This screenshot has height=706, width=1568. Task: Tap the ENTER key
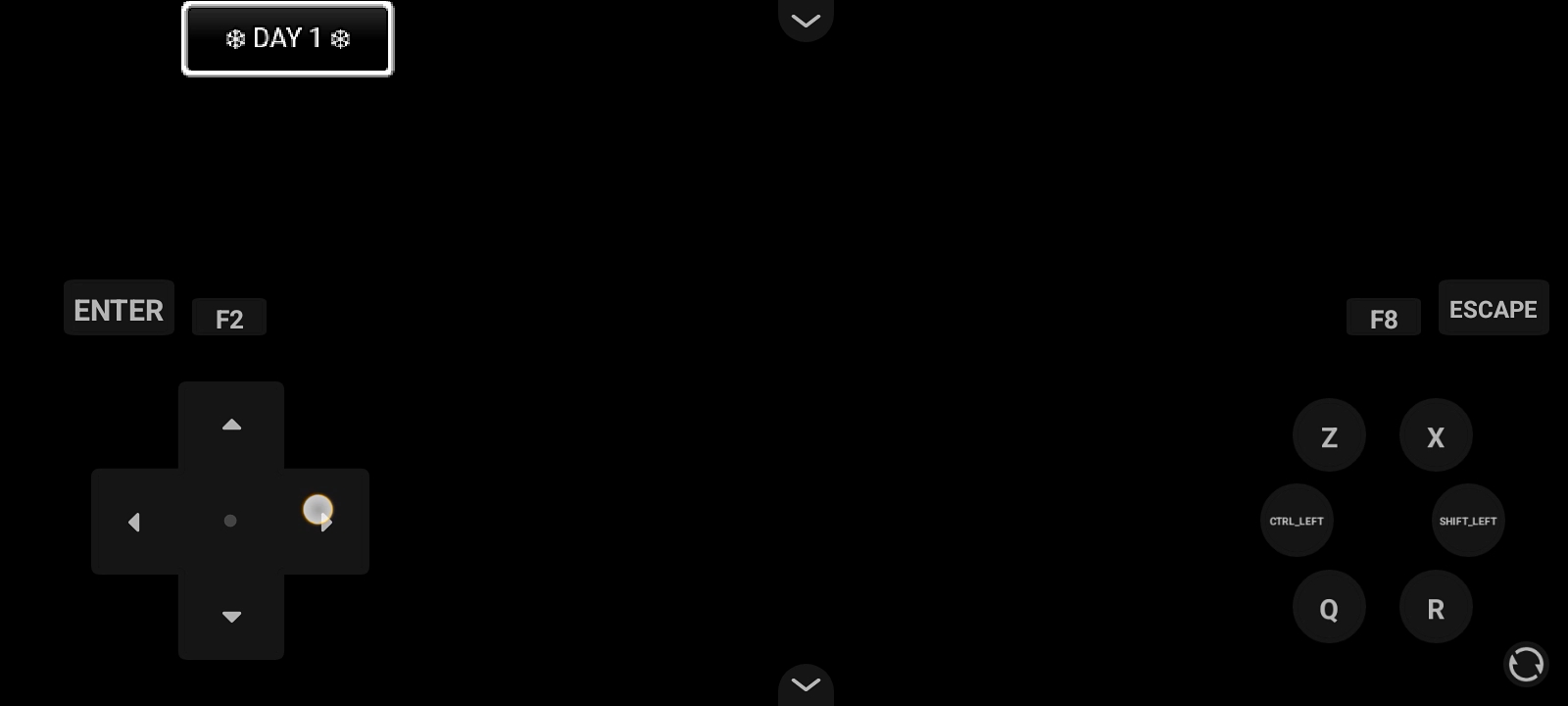coord(119,309)
